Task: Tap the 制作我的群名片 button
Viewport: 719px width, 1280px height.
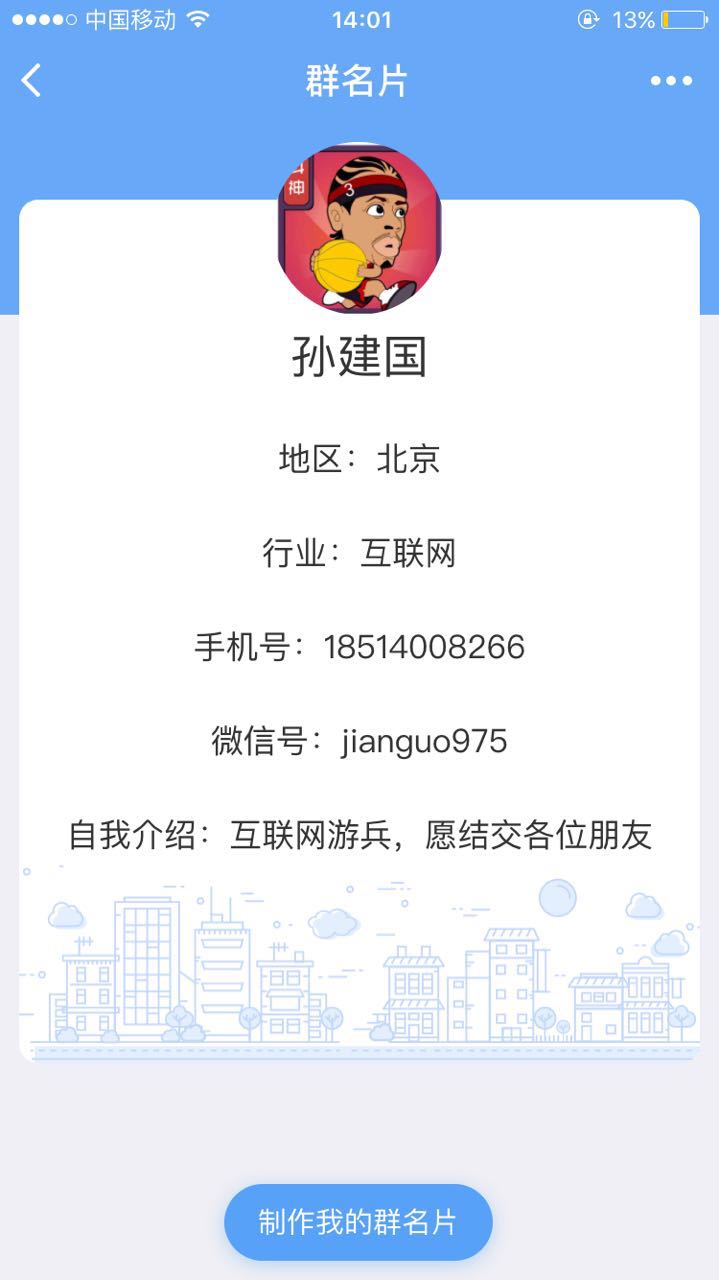Action: click(358, 1222)
